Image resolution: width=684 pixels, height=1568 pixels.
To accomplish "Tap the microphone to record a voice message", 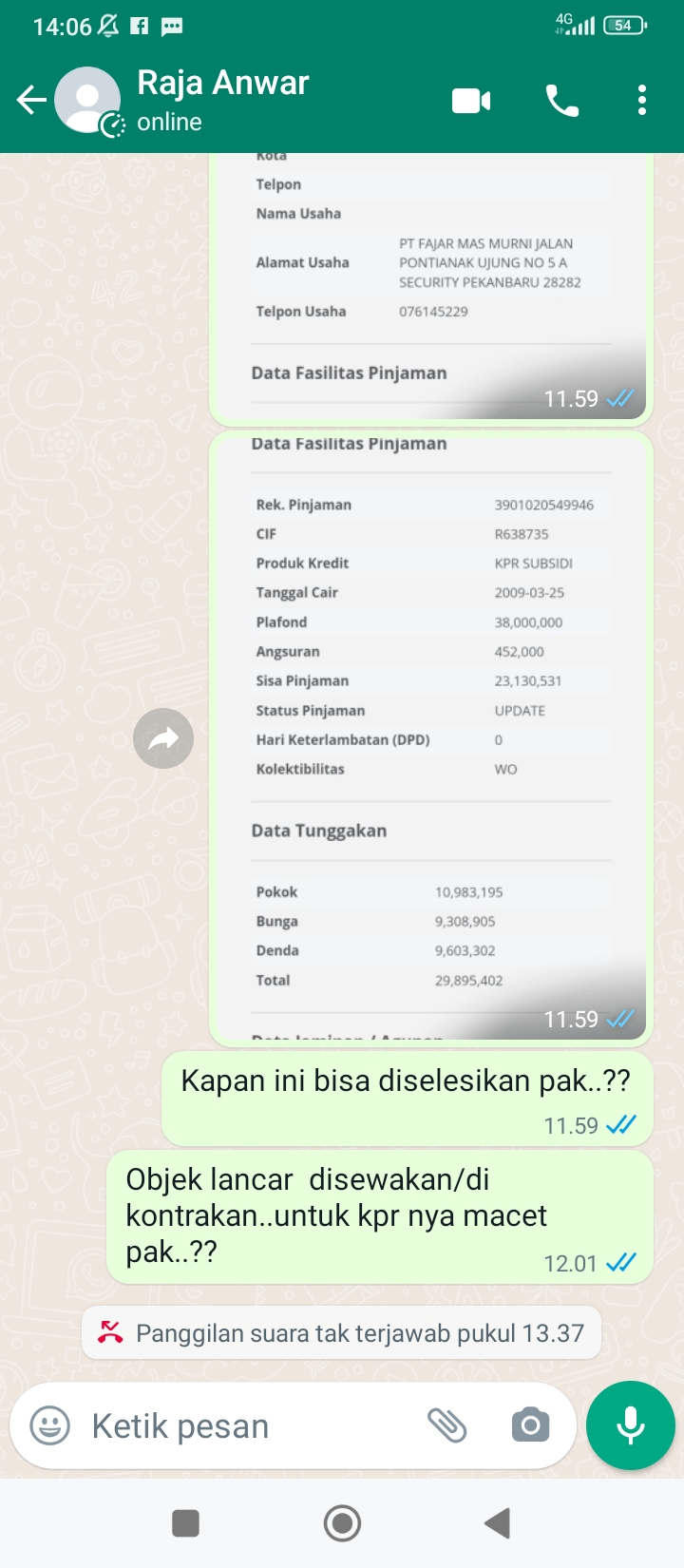I will [x=631, y=1425].
